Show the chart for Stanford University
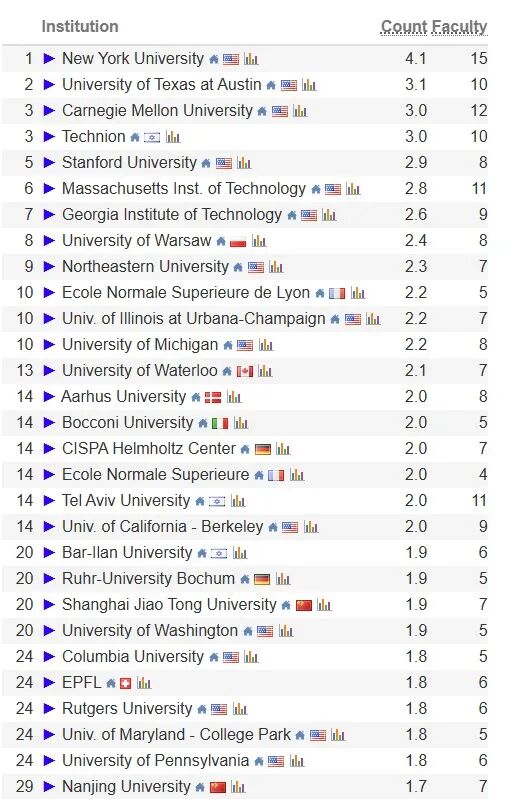The width and height of the screenshot is (511, 799). 244,163
